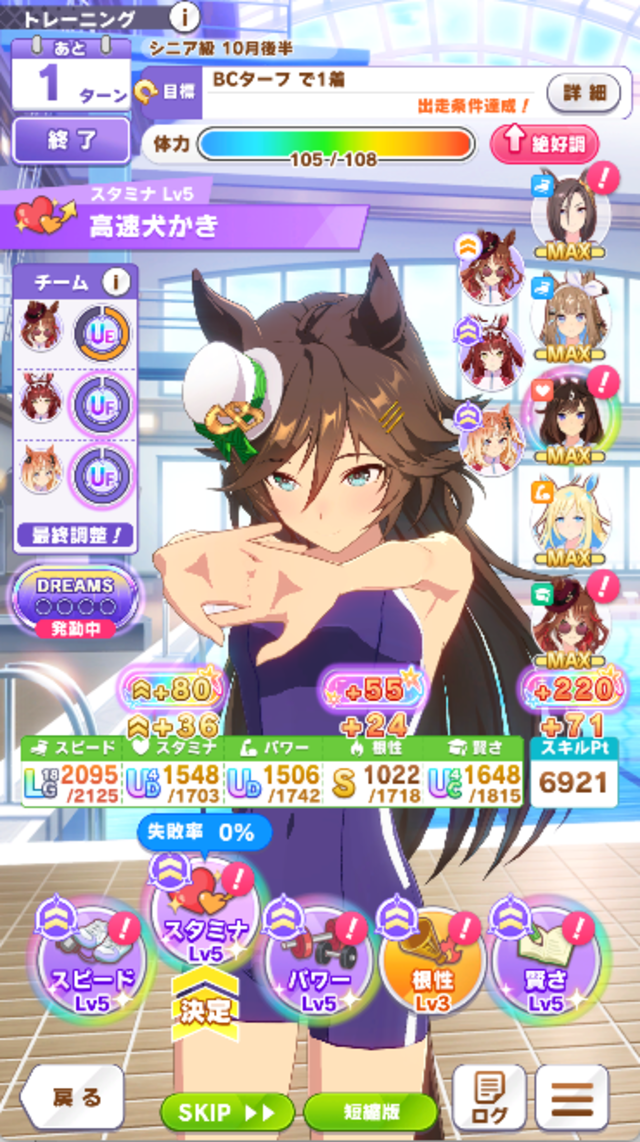Go back with the 戻る button
The height and width of the screenshot is (1142, 640).
(x=72, y=1099)
